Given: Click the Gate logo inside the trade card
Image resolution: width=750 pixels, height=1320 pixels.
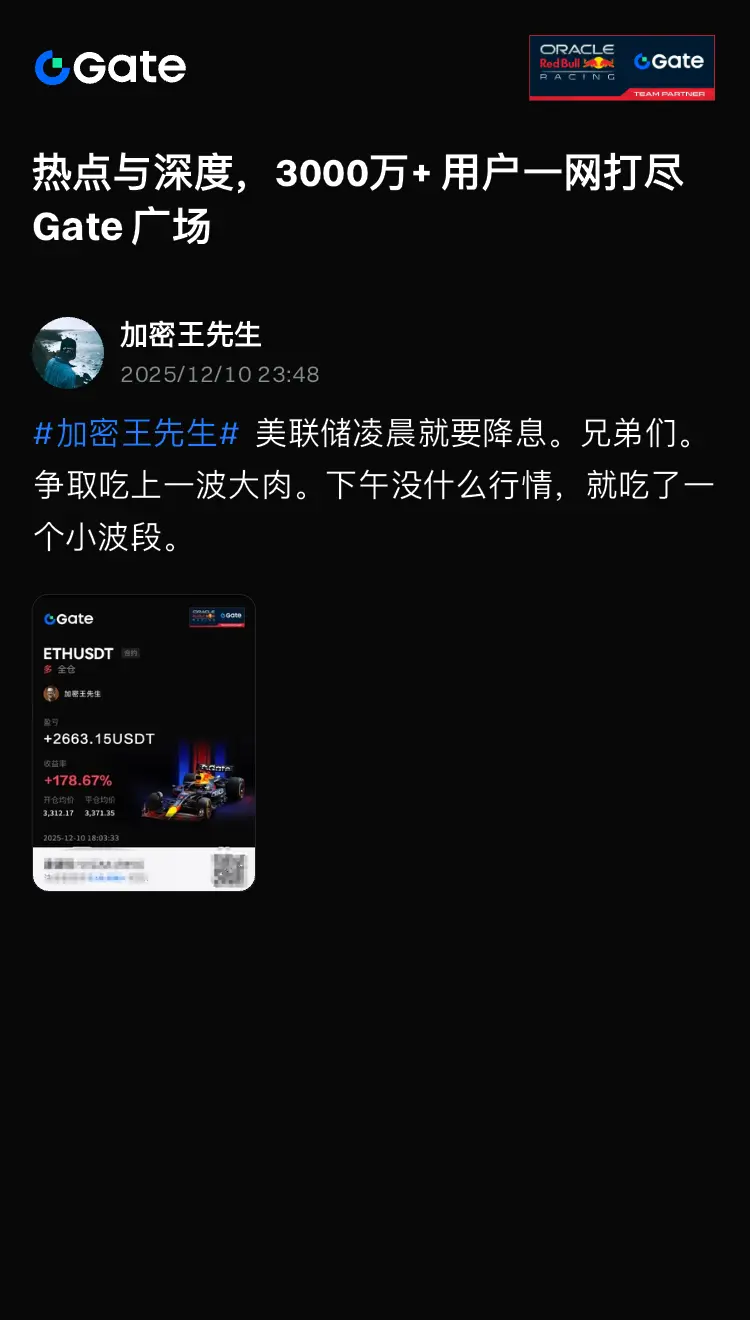Looking at the screenshot, I should pos(70,618).
